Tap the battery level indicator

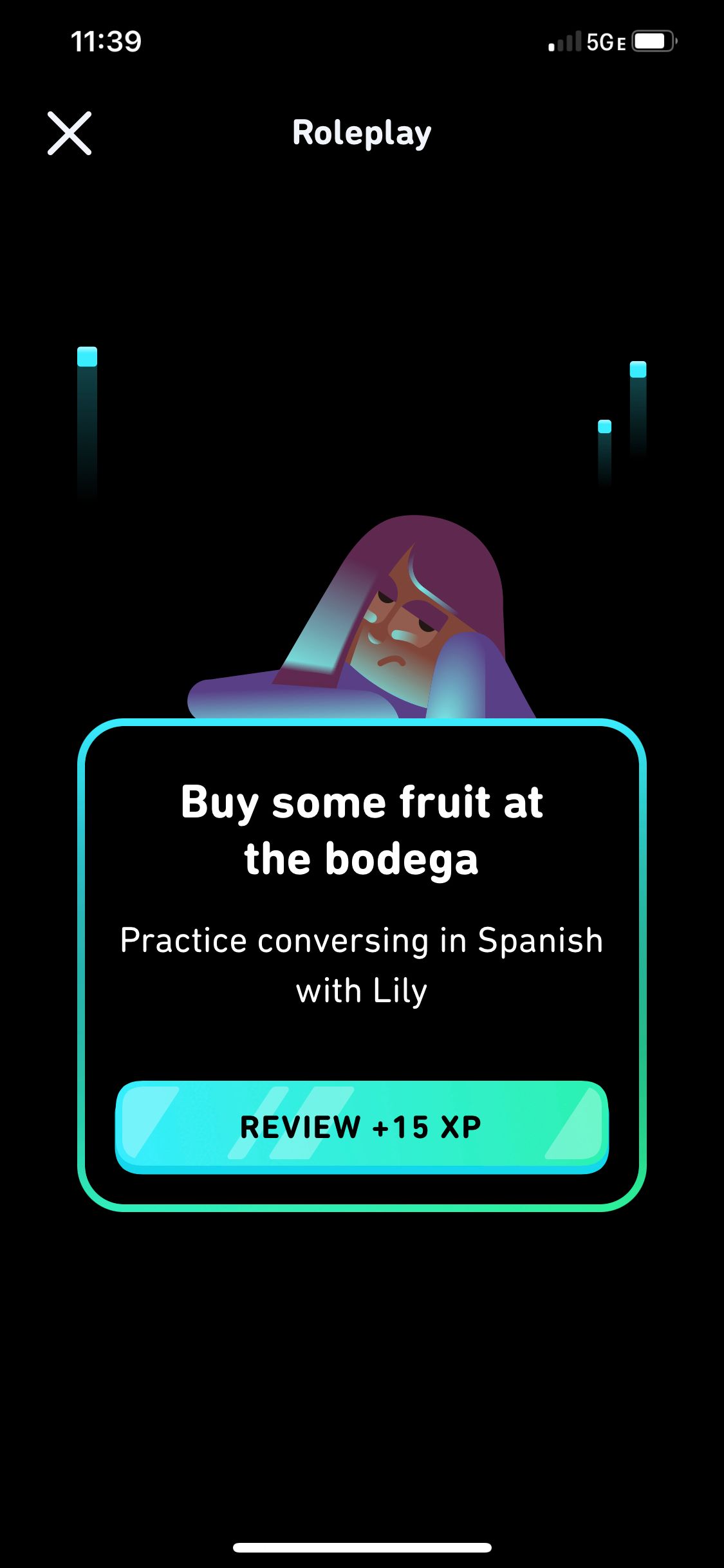[651, 40]
